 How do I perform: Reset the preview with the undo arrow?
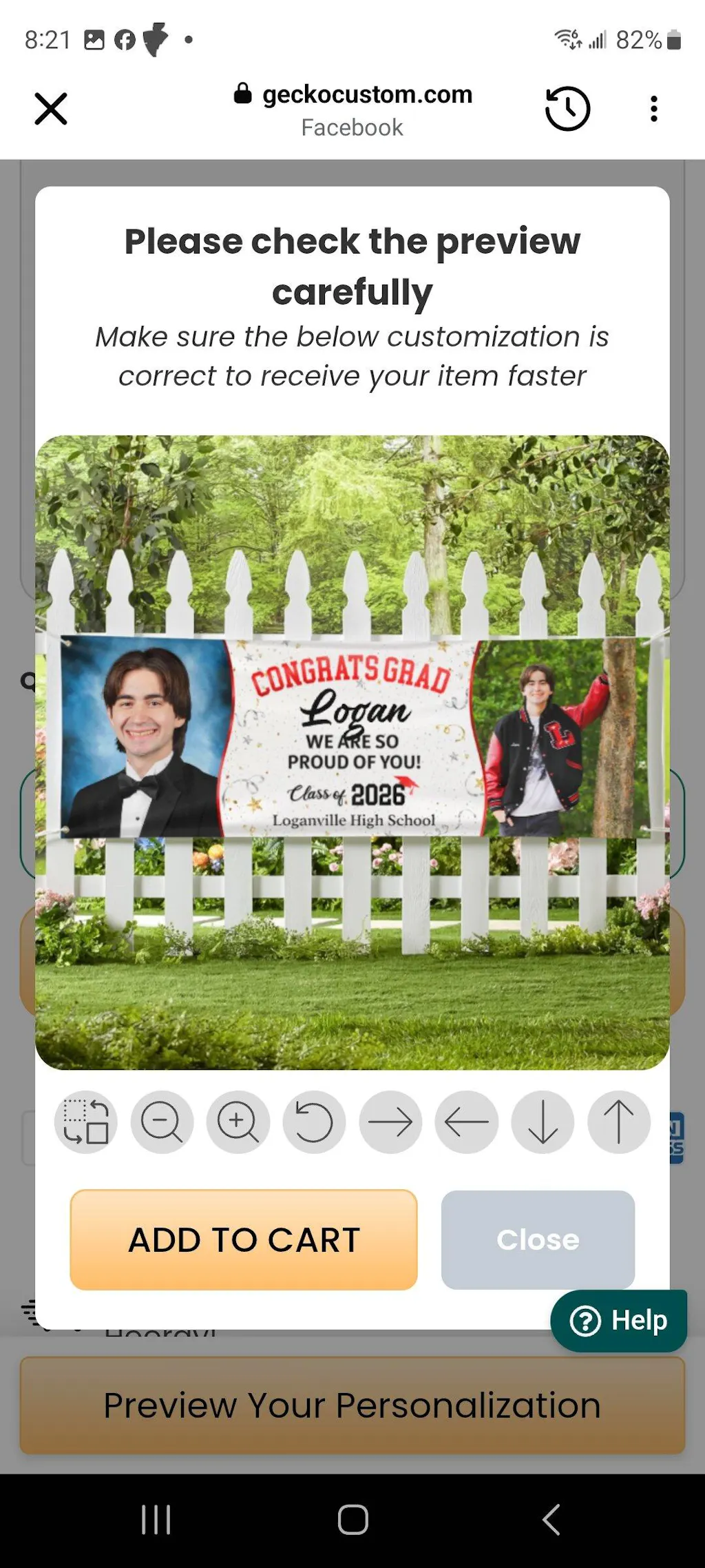314,1122
